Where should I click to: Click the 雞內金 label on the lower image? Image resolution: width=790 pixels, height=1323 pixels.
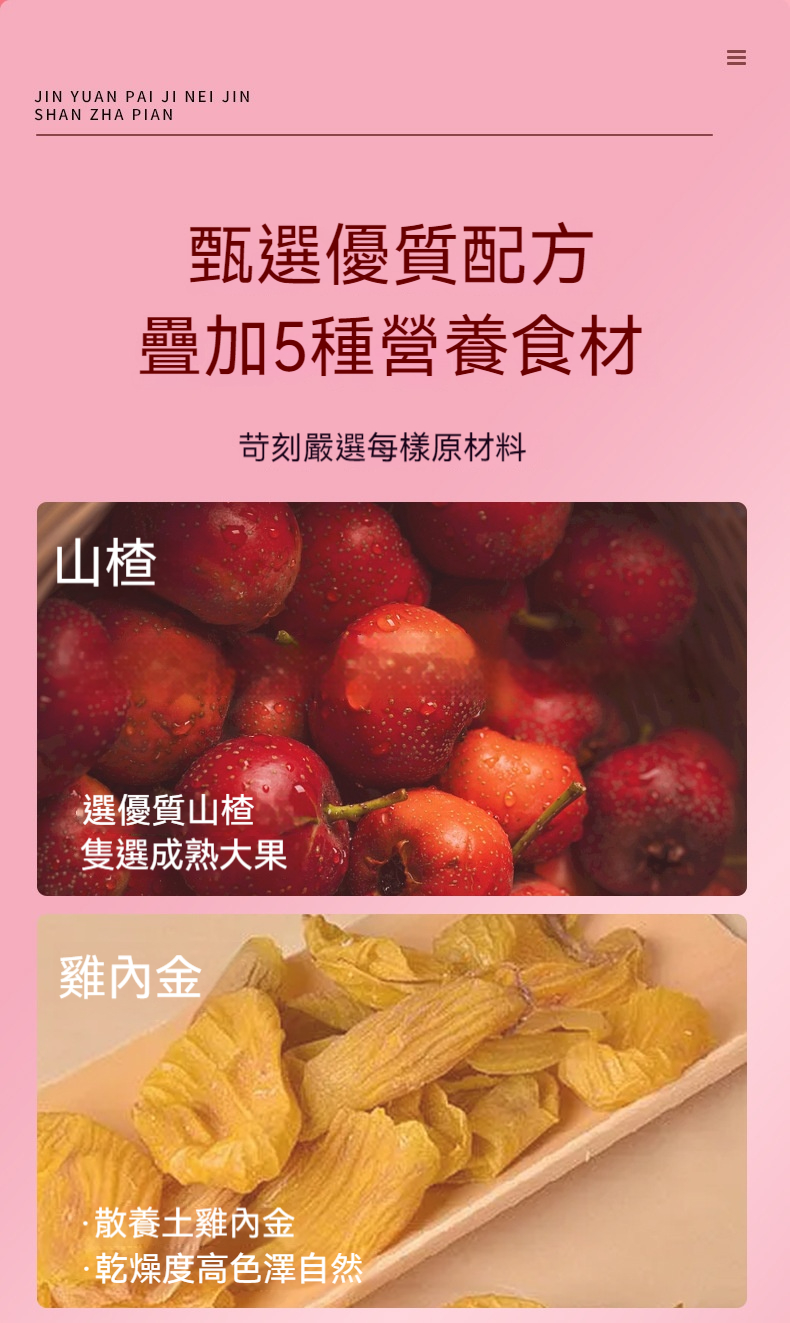point(130,978)
